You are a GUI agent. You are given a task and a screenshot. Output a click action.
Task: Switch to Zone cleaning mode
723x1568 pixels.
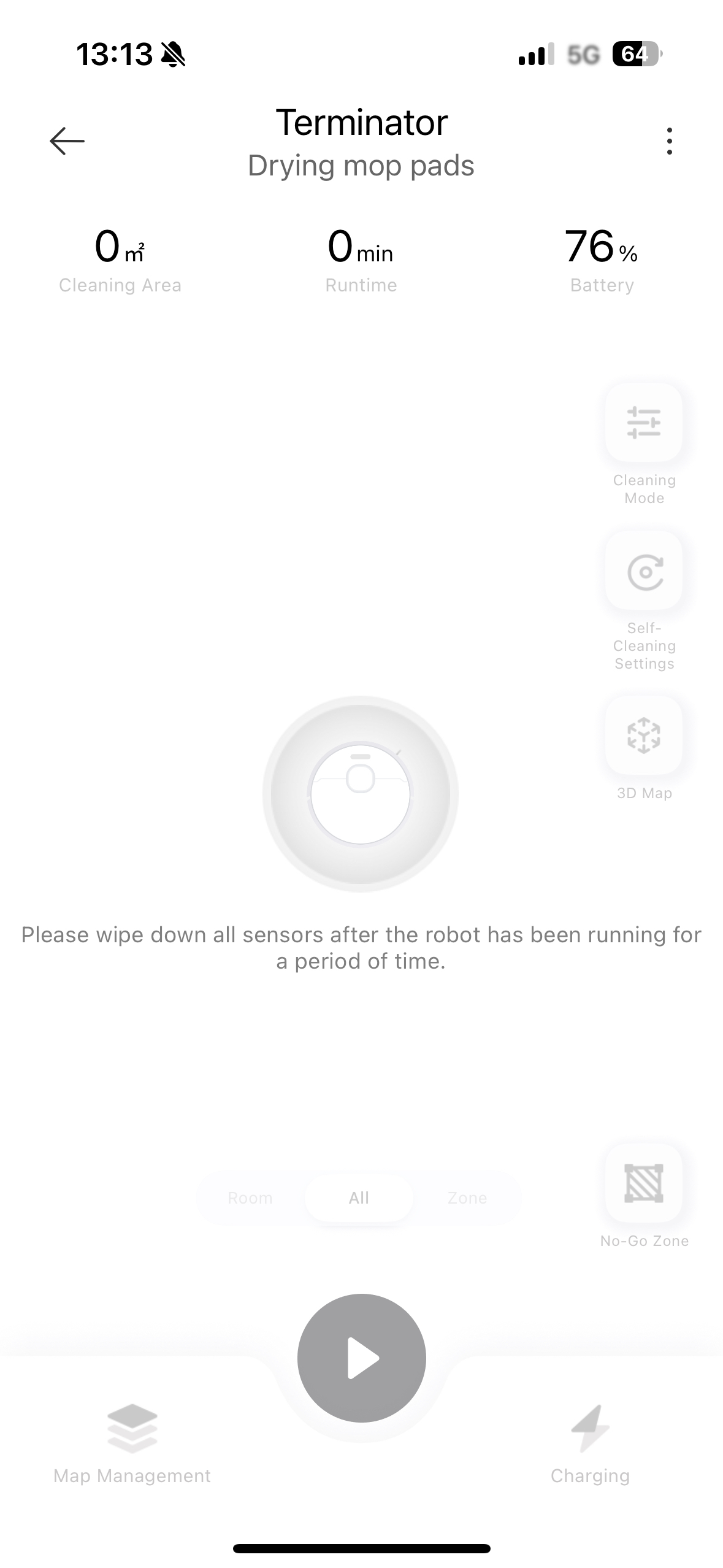[x=467, y=1197]
